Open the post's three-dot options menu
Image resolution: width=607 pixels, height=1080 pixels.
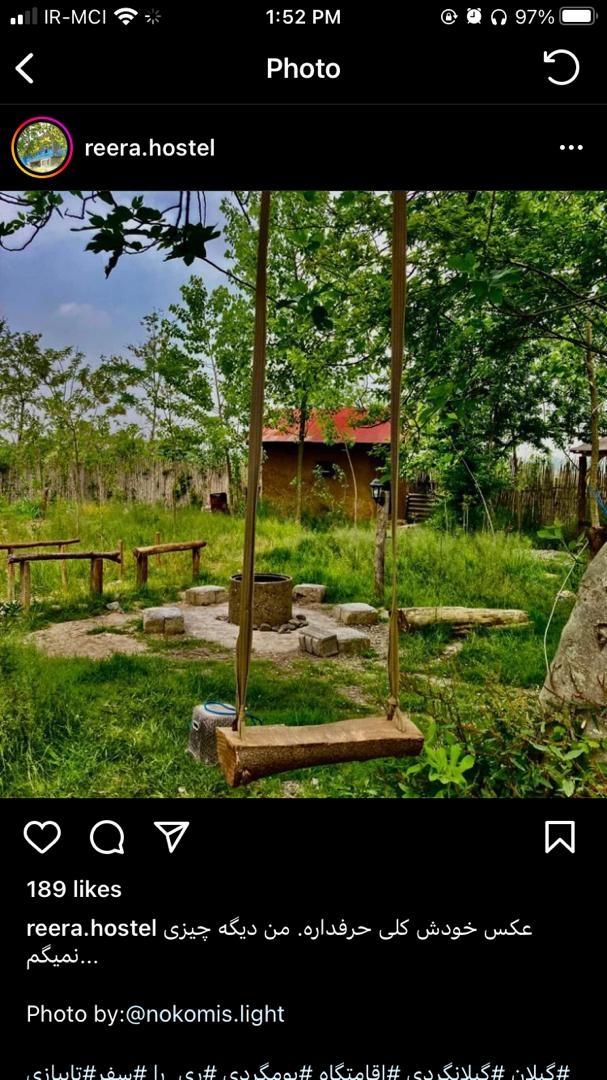(571, 148)
